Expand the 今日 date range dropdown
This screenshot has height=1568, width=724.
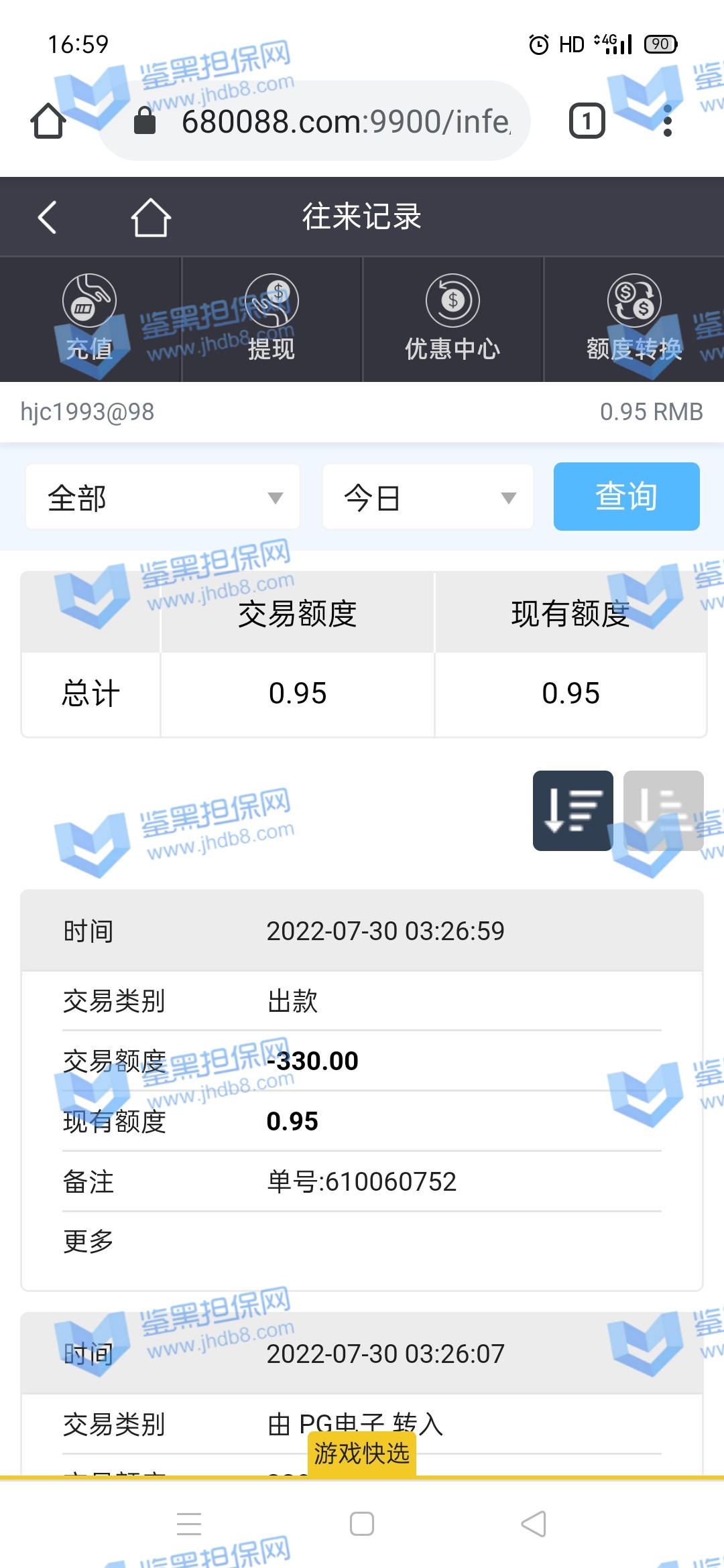428,497
